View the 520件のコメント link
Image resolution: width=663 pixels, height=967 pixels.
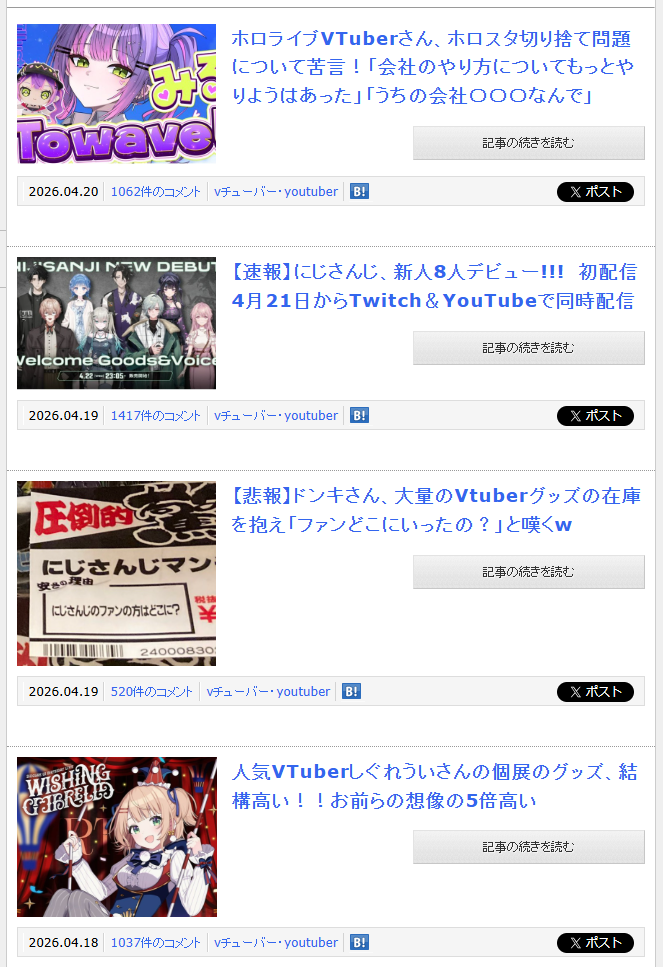[151, 691]
